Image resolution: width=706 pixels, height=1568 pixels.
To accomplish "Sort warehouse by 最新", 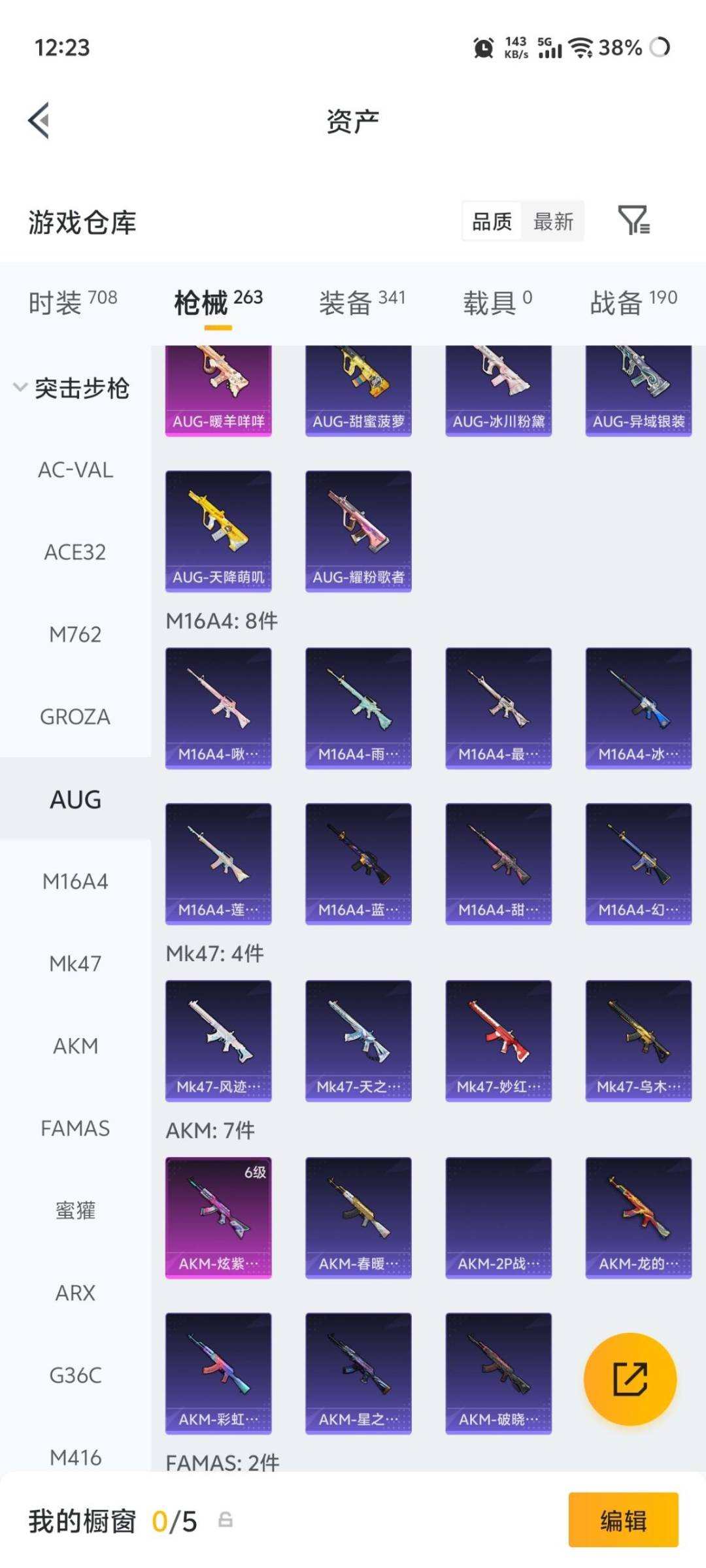I will (553, 221).
